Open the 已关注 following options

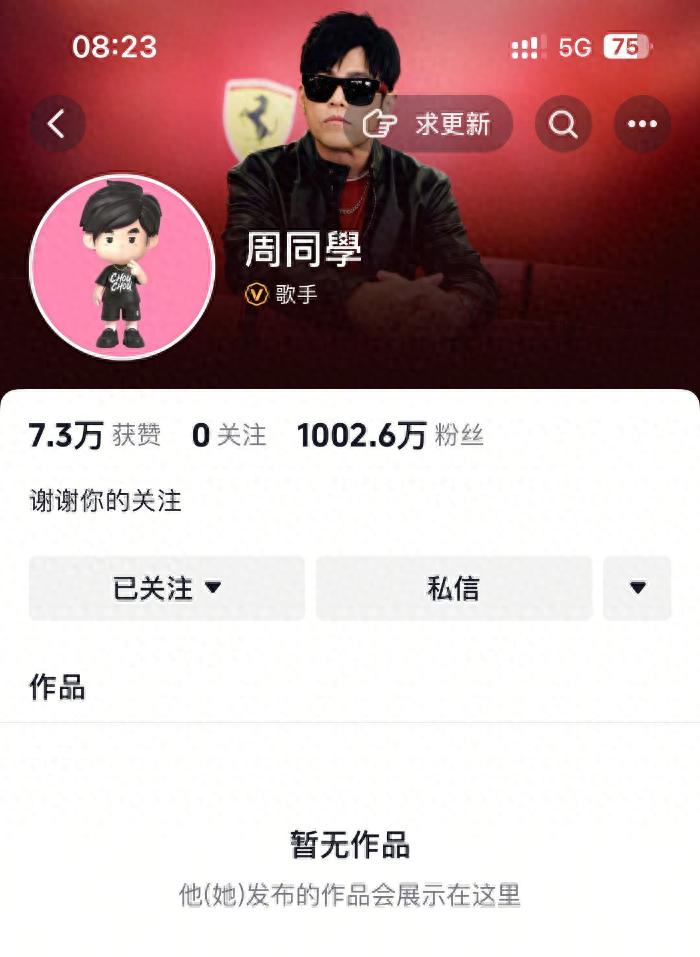coord(166,588)
